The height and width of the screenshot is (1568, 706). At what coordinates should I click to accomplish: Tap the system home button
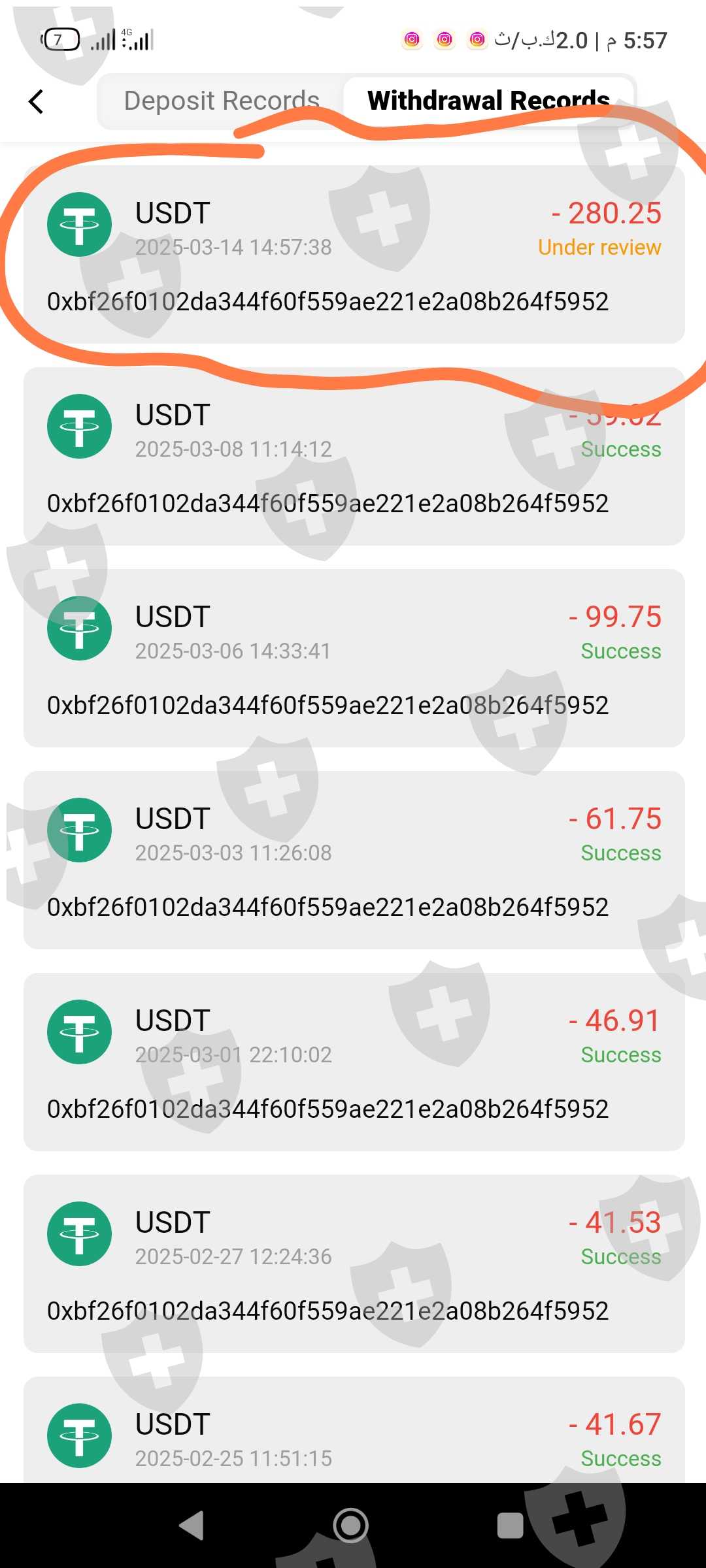[351, 1526]
